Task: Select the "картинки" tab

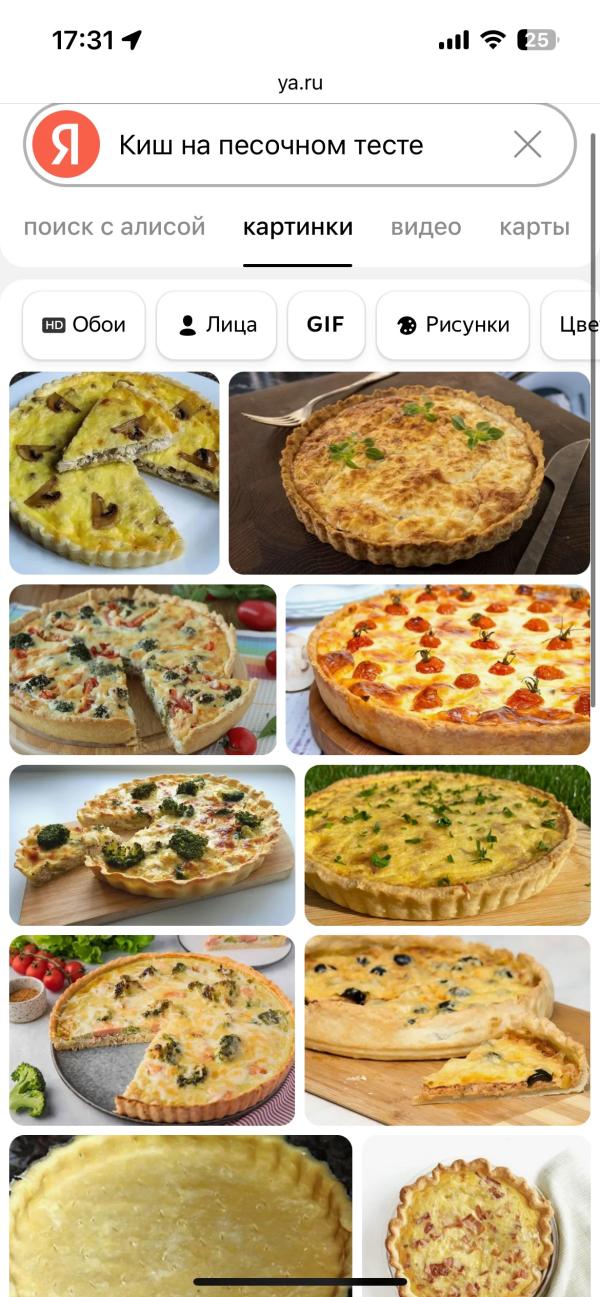Action: [298, 227]
